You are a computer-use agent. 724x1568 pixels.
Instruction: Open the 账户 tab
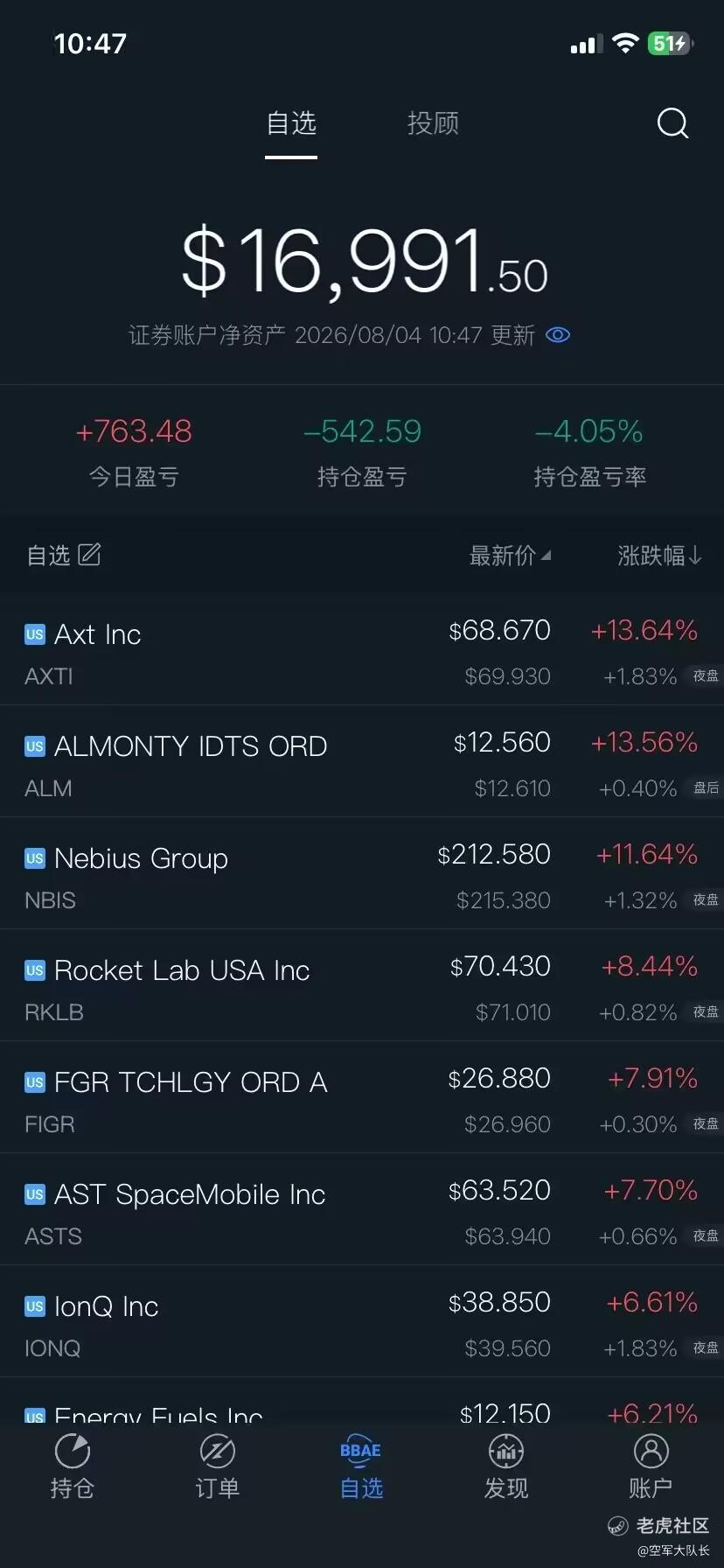[651, 1466]
